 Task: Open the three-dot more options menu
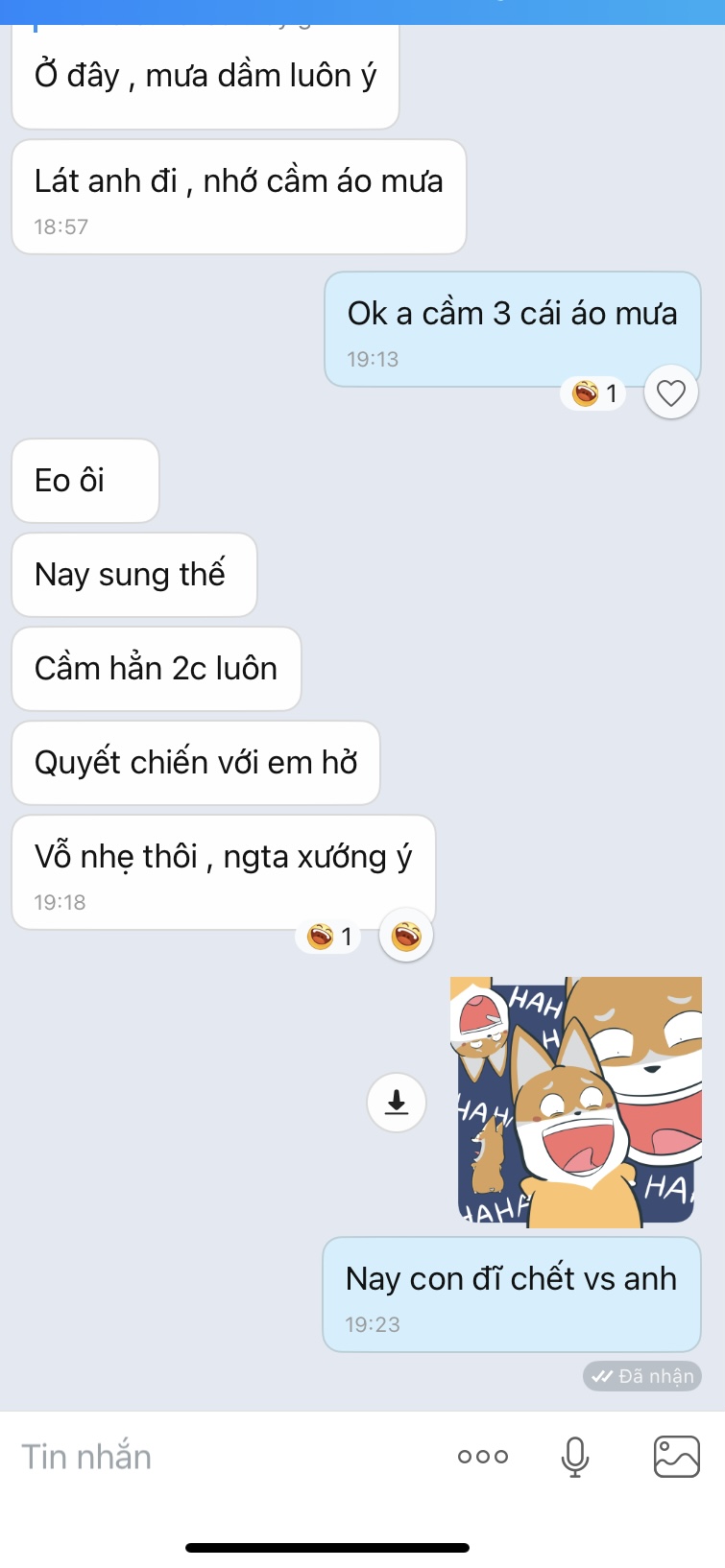pos(483,1457)
